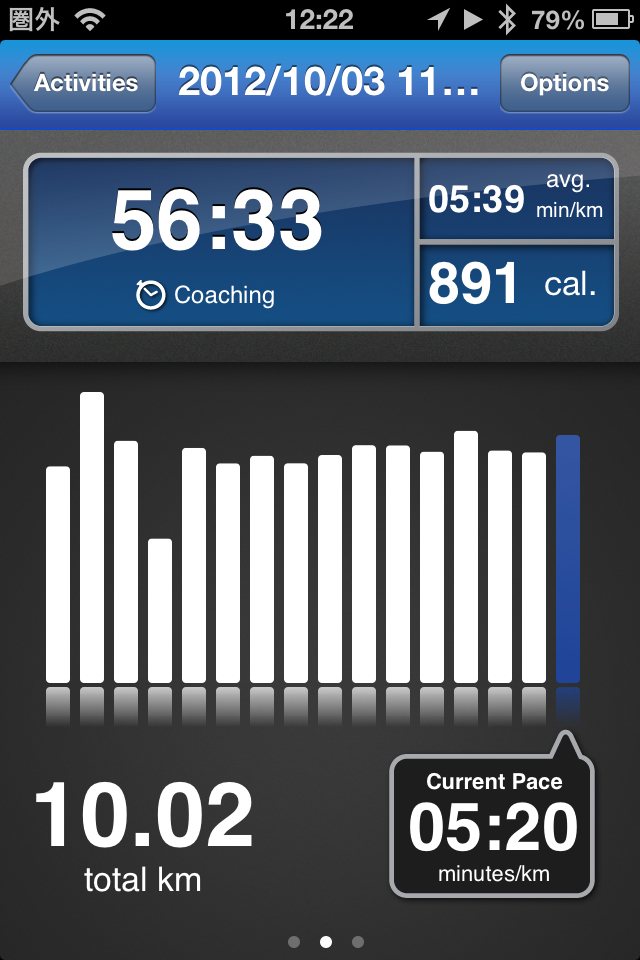Jump to the first page indicator dot
This screenshot has height=960, width=640.
pyautogui.click(x=294, y=941)
